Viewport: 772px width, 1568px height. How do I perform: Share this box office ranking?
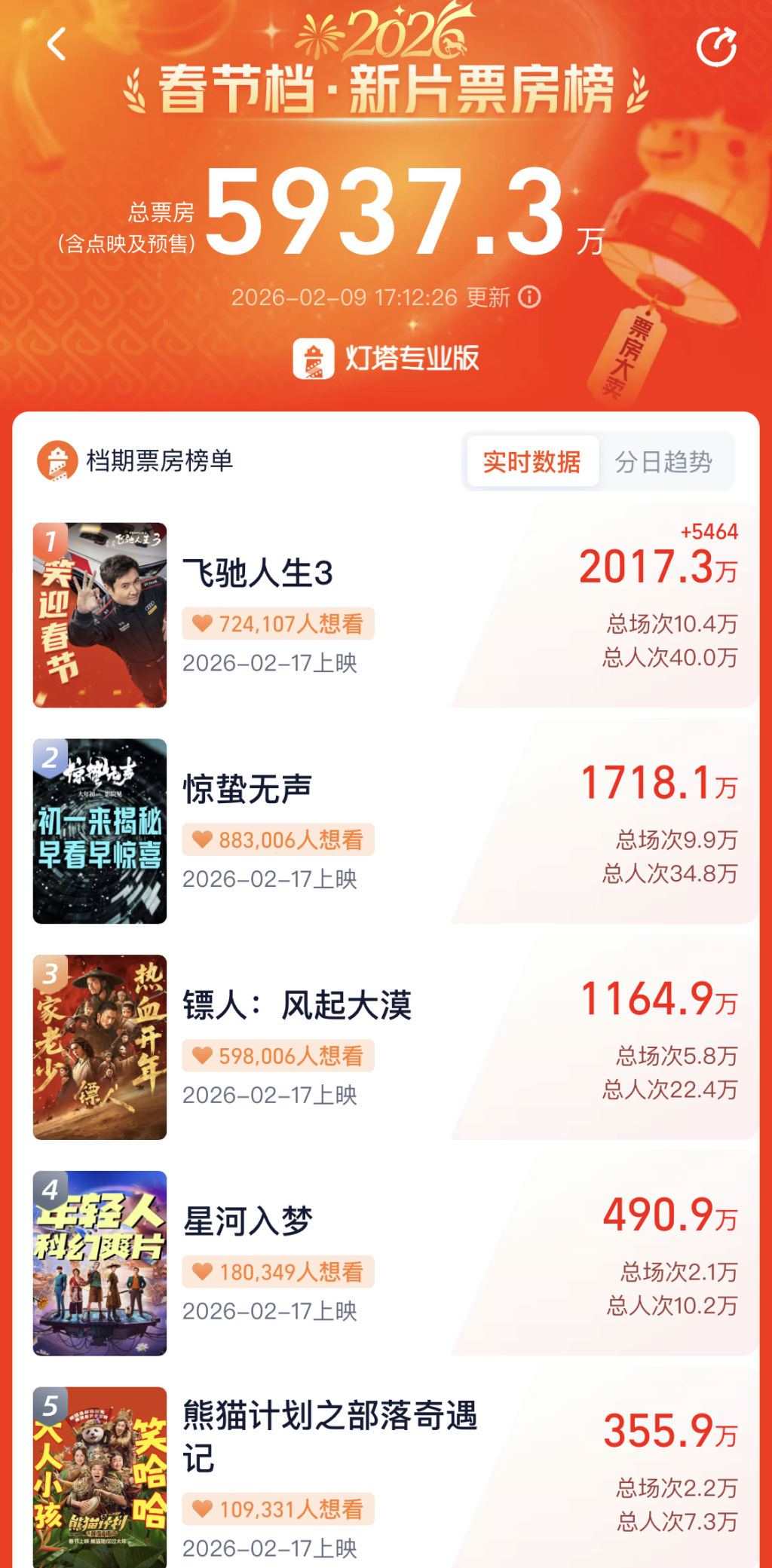(x=715, y=47)
